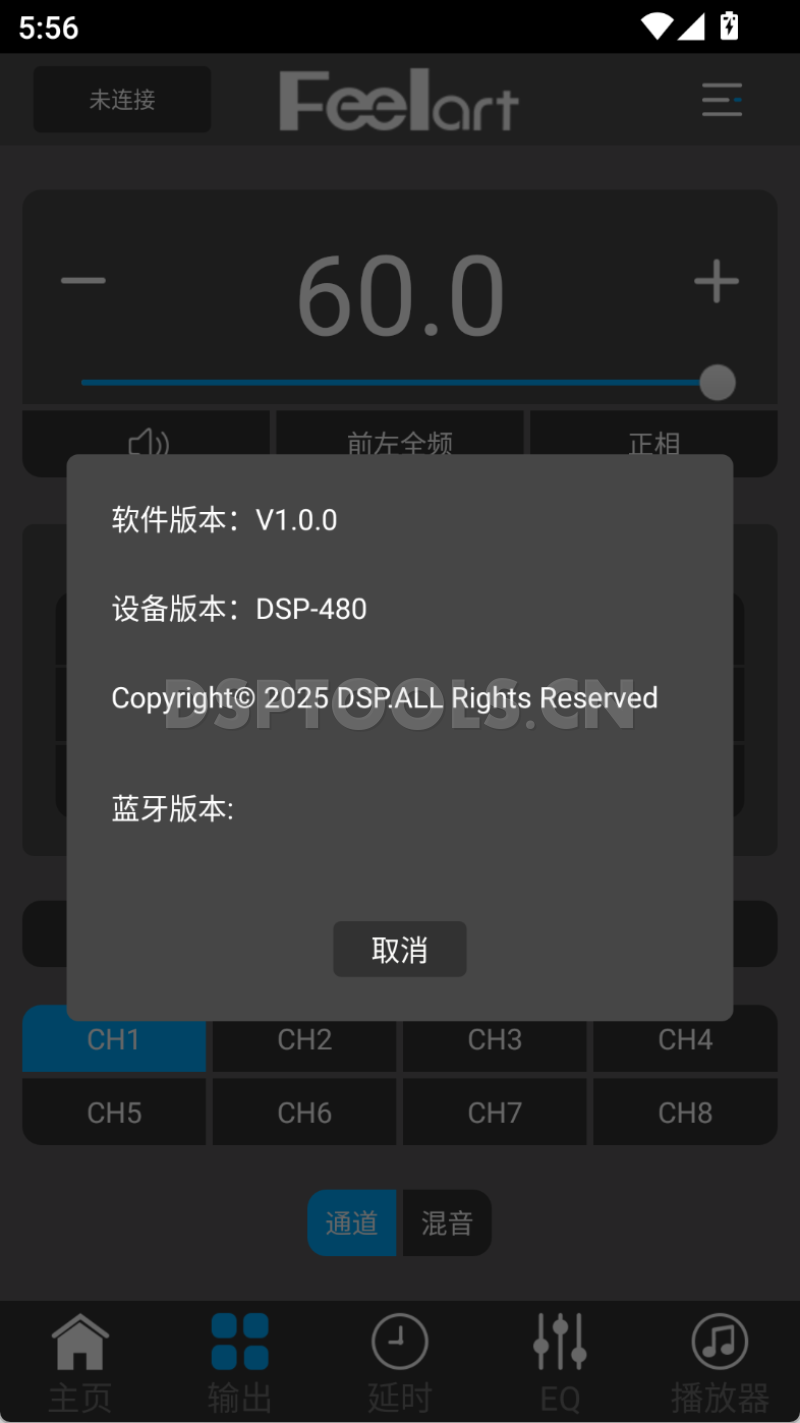This screenshot has height=1423, width=800.
Task: Select channel CH8
Action: [x=684, y=1112]
